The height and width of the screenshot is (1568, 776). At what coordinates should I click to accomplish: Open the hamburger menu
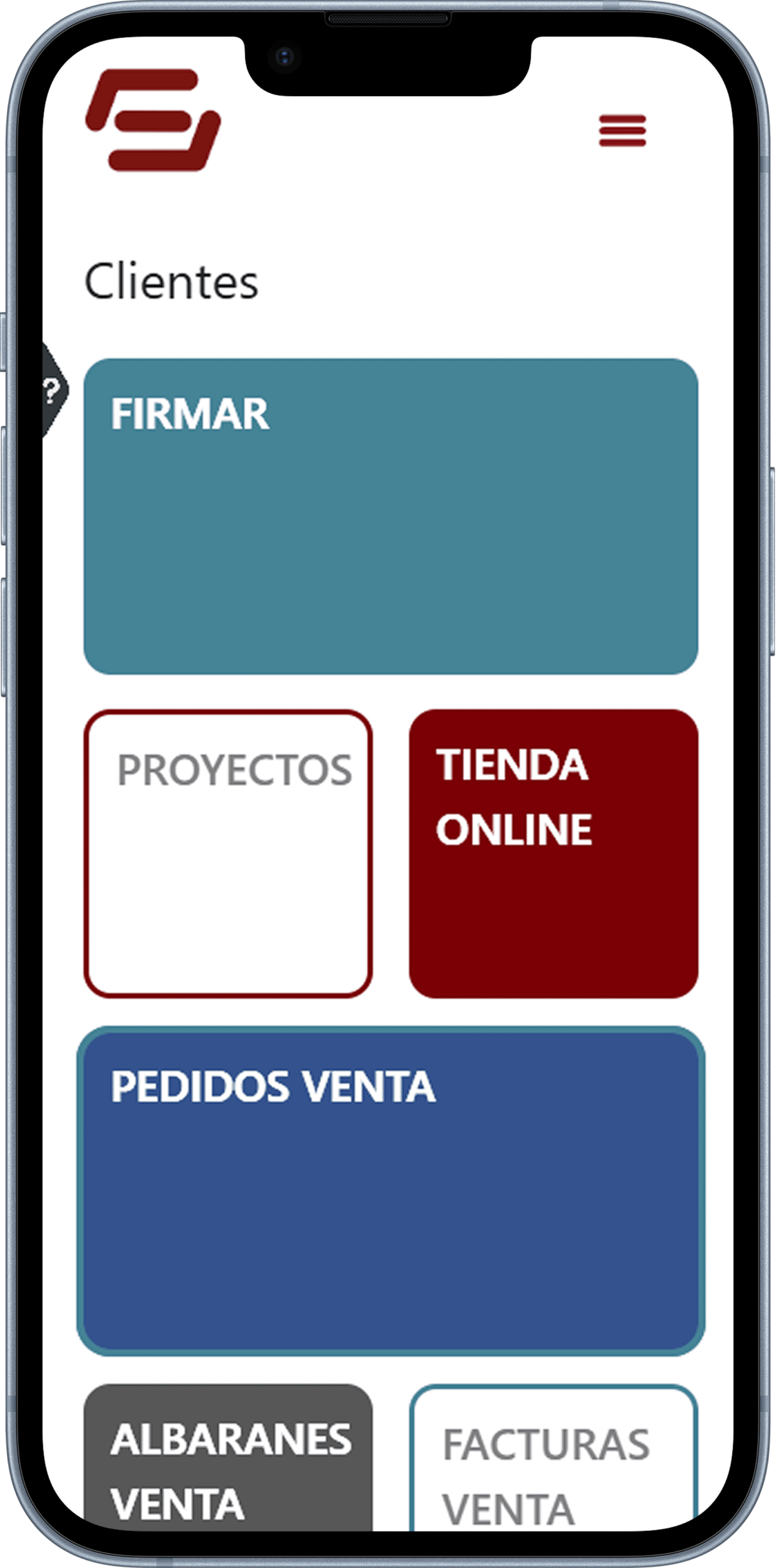[x=622, y=130]
